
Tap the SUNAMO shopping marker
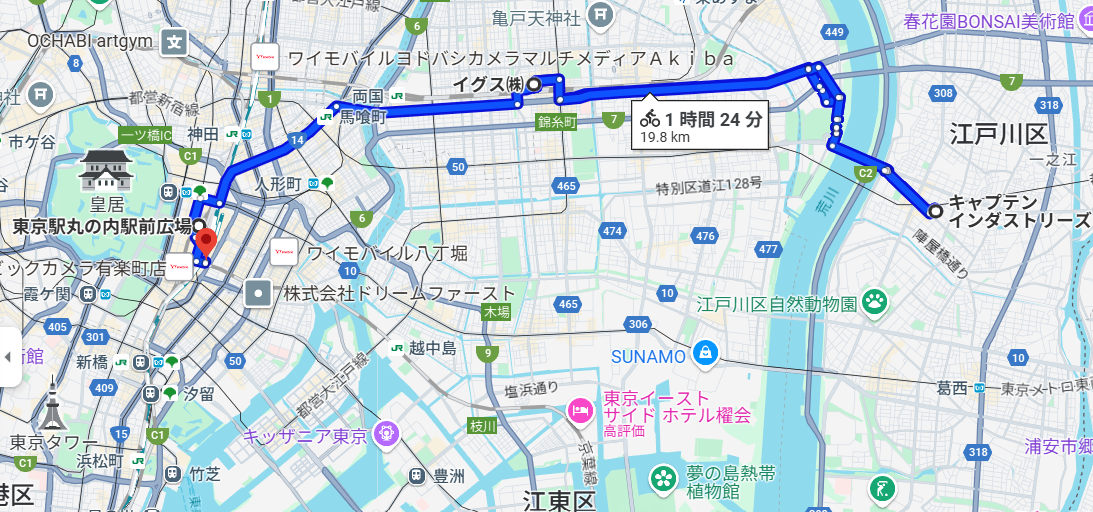[706, 352]
